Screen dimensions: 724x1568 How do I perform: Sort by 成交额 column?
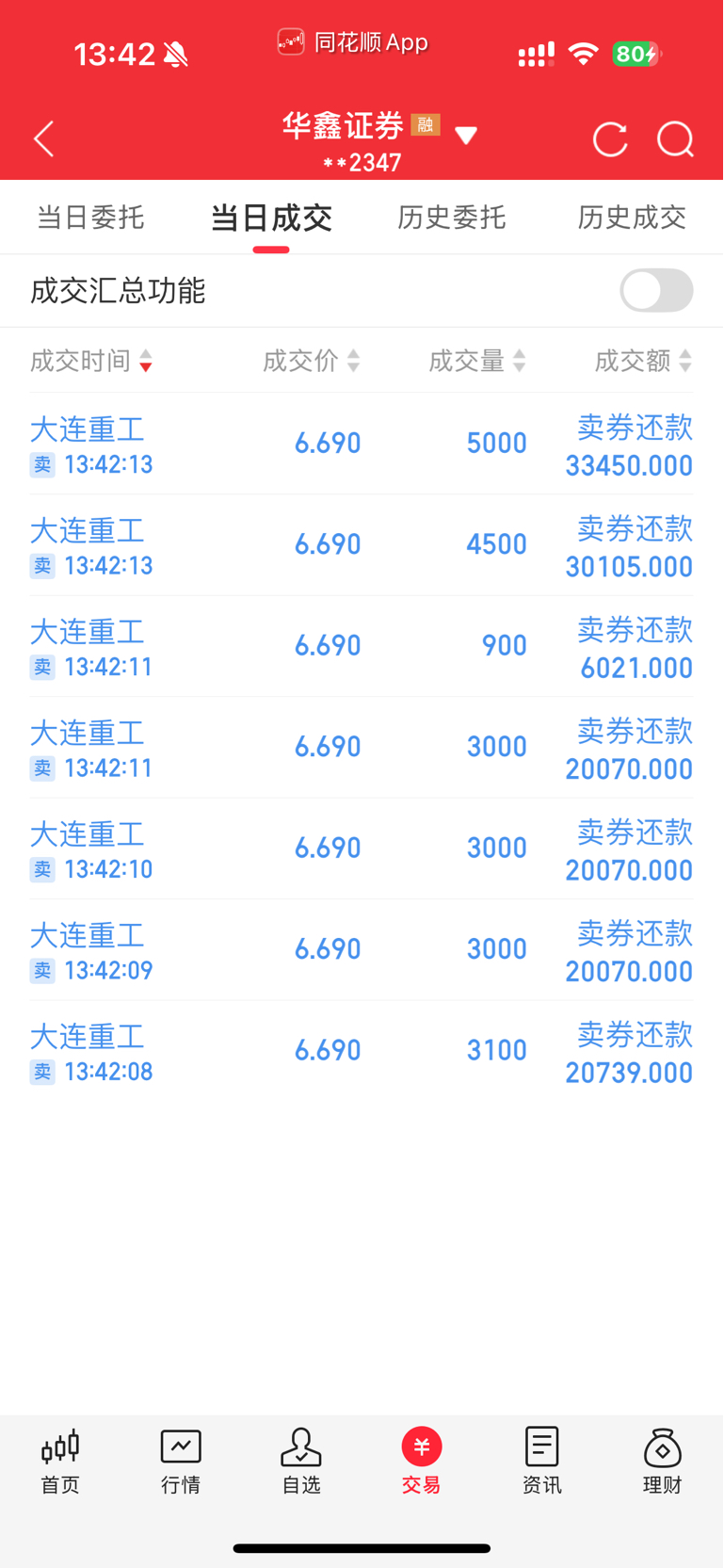(643, 361)
